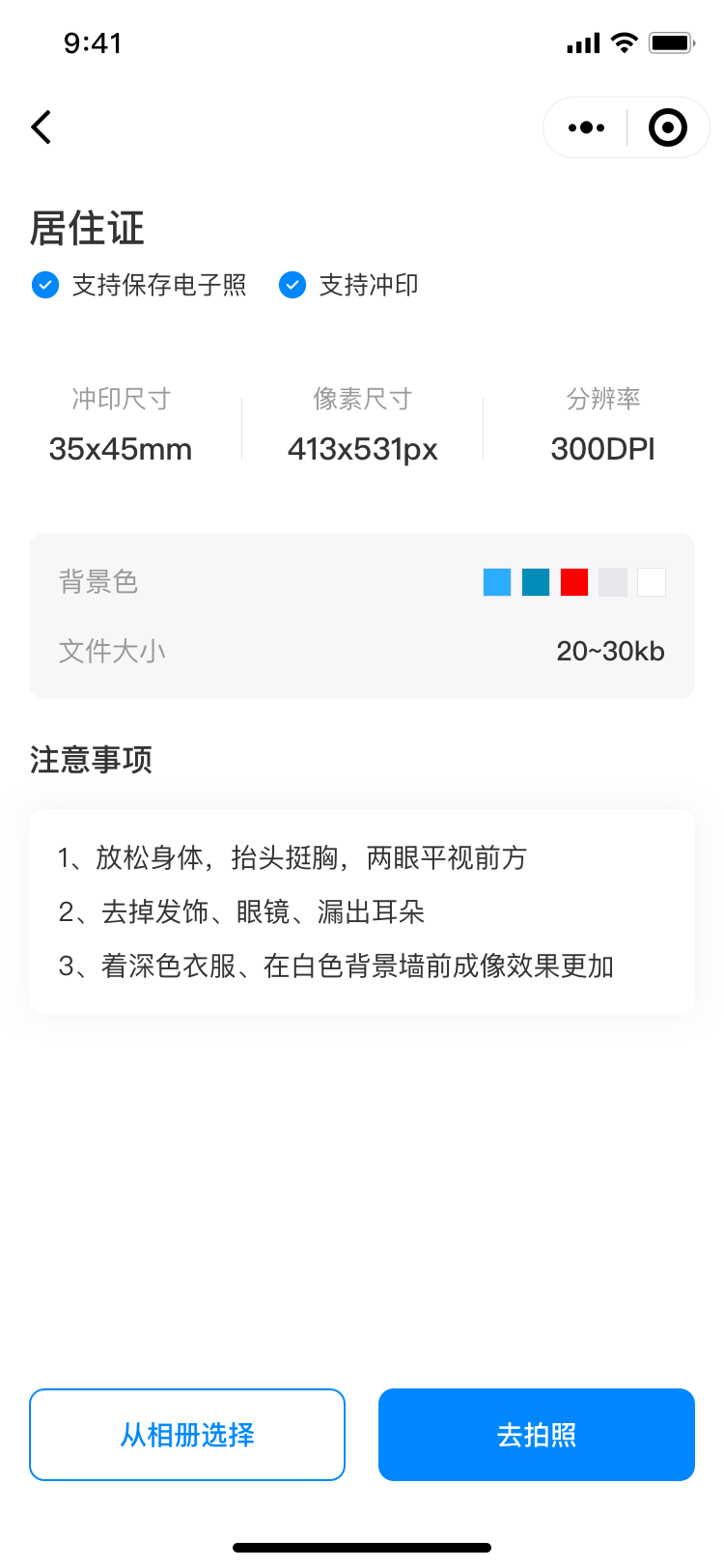This screenshot has height=1568, width=724.
Task: Select the dark blue background color
Action: coord(536,582)
